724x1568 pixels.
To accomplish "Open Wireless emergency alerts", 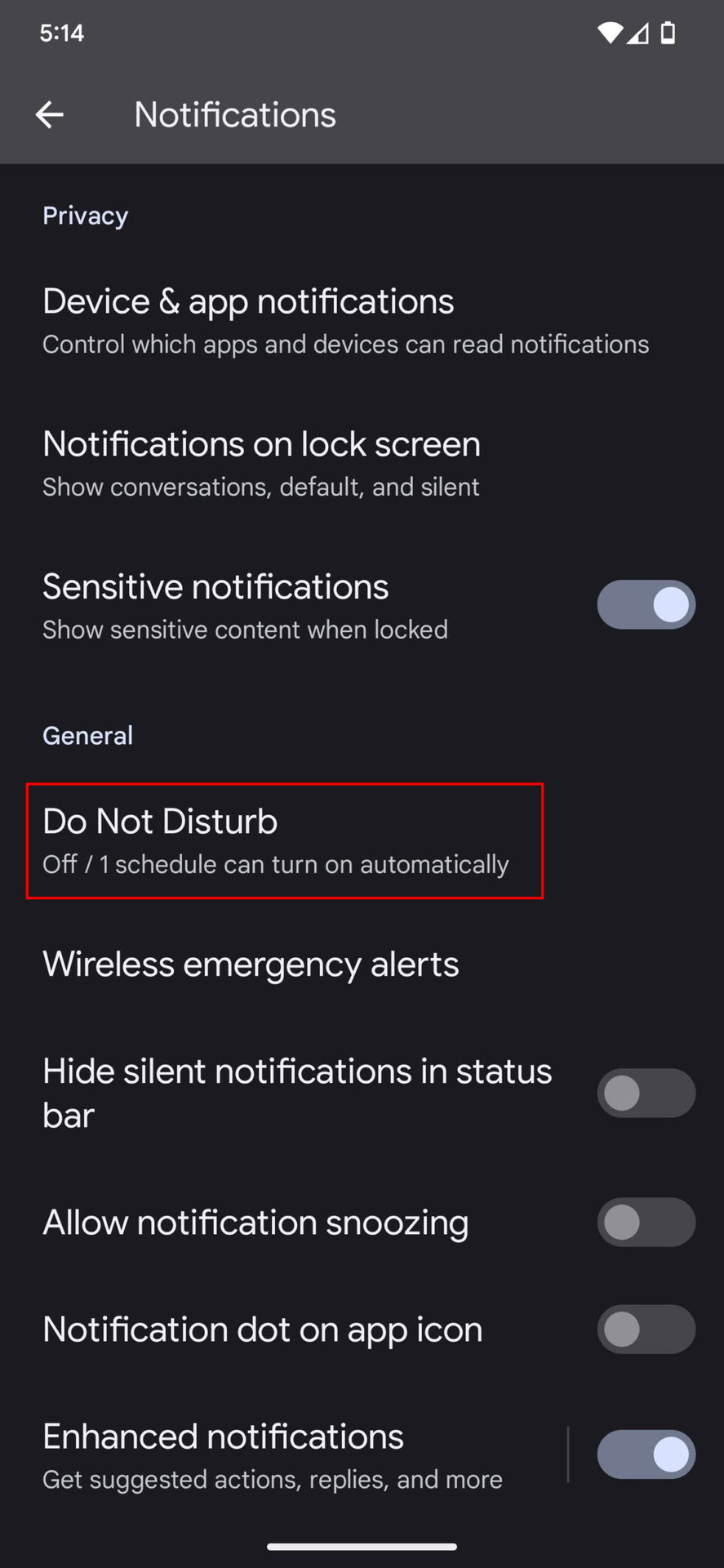I will tap(251, 964).
